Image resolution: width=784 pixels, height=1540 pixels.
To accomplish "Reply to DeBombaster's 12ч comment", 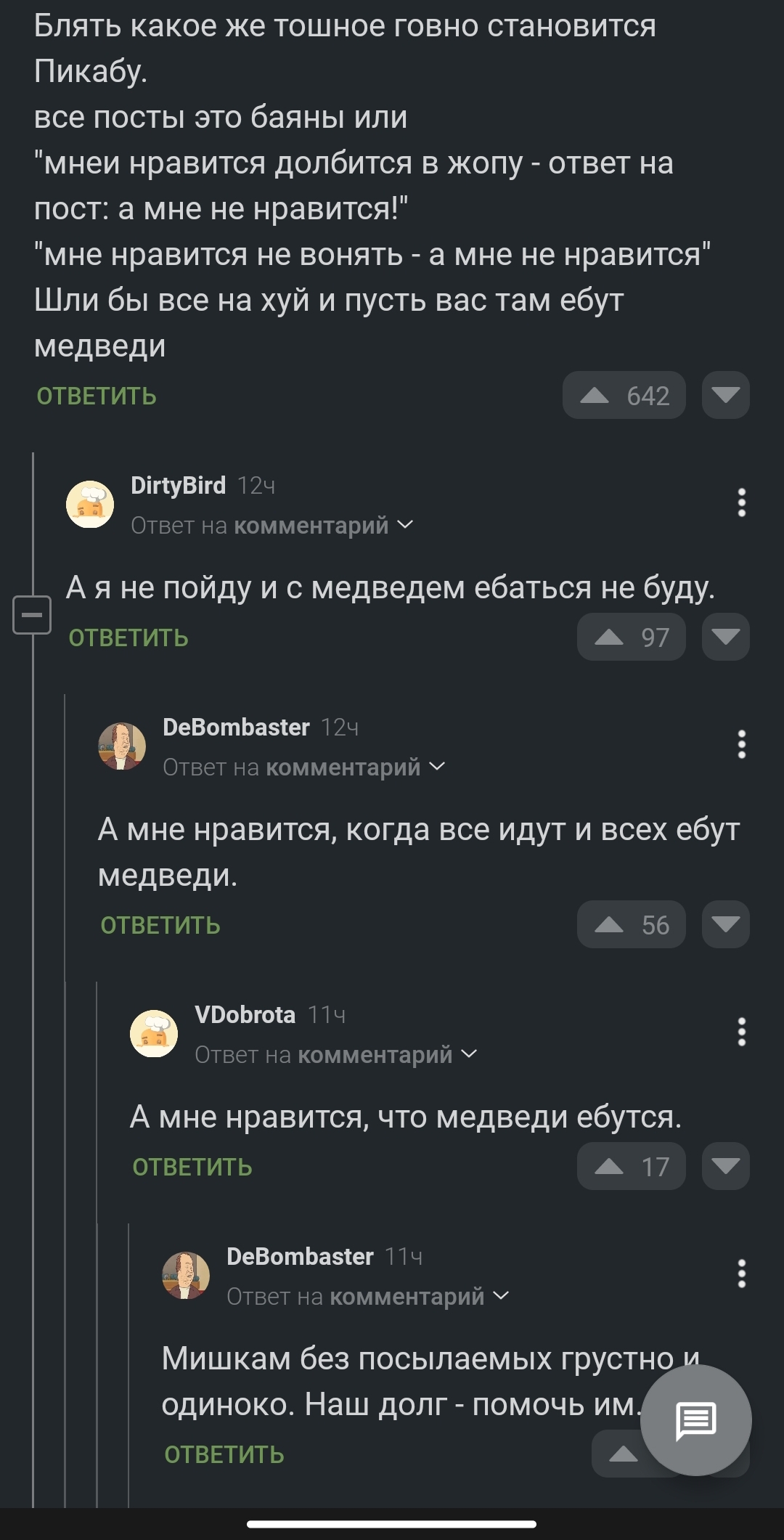I will click(160, 925).
